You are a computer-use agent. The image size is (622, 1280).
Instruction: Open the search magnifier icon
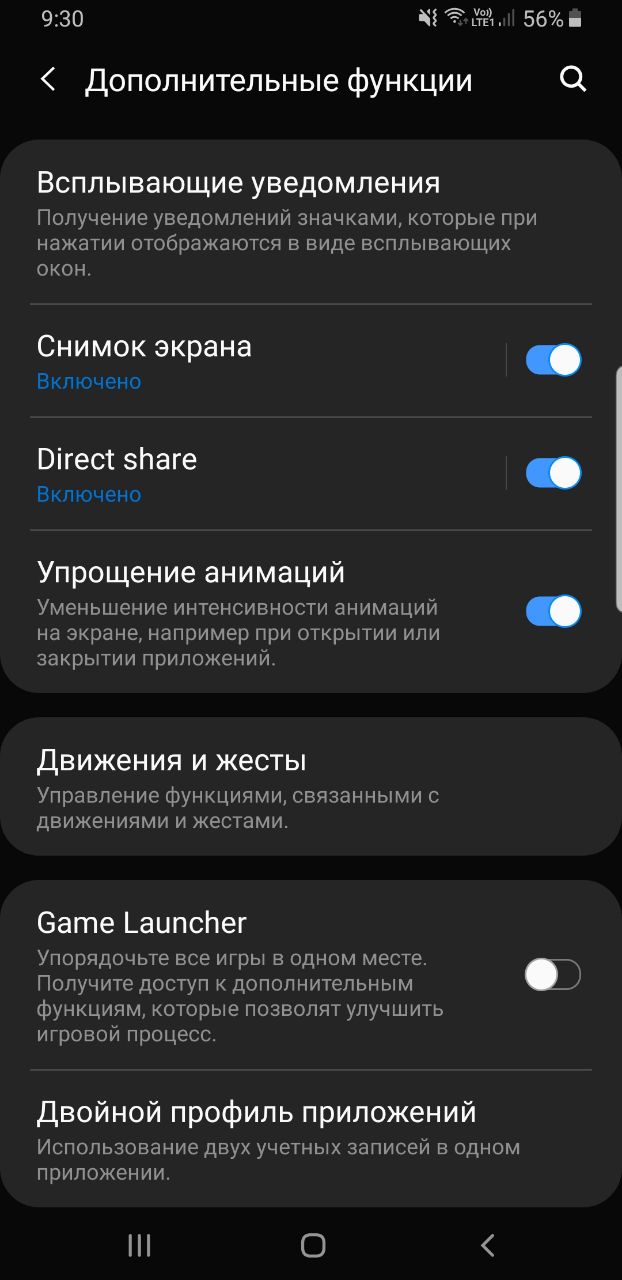coord(573,80)
